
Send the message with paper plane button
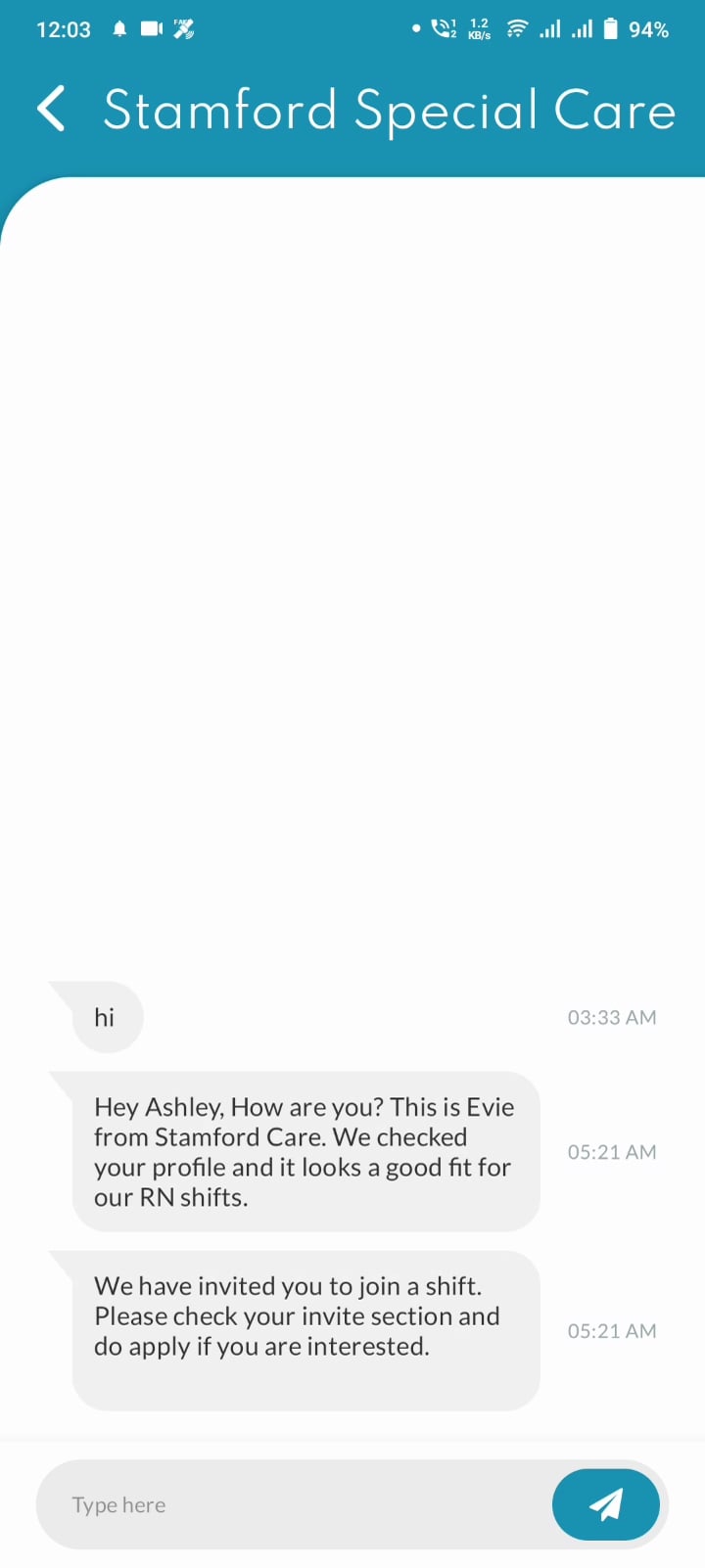(606, 1504)
